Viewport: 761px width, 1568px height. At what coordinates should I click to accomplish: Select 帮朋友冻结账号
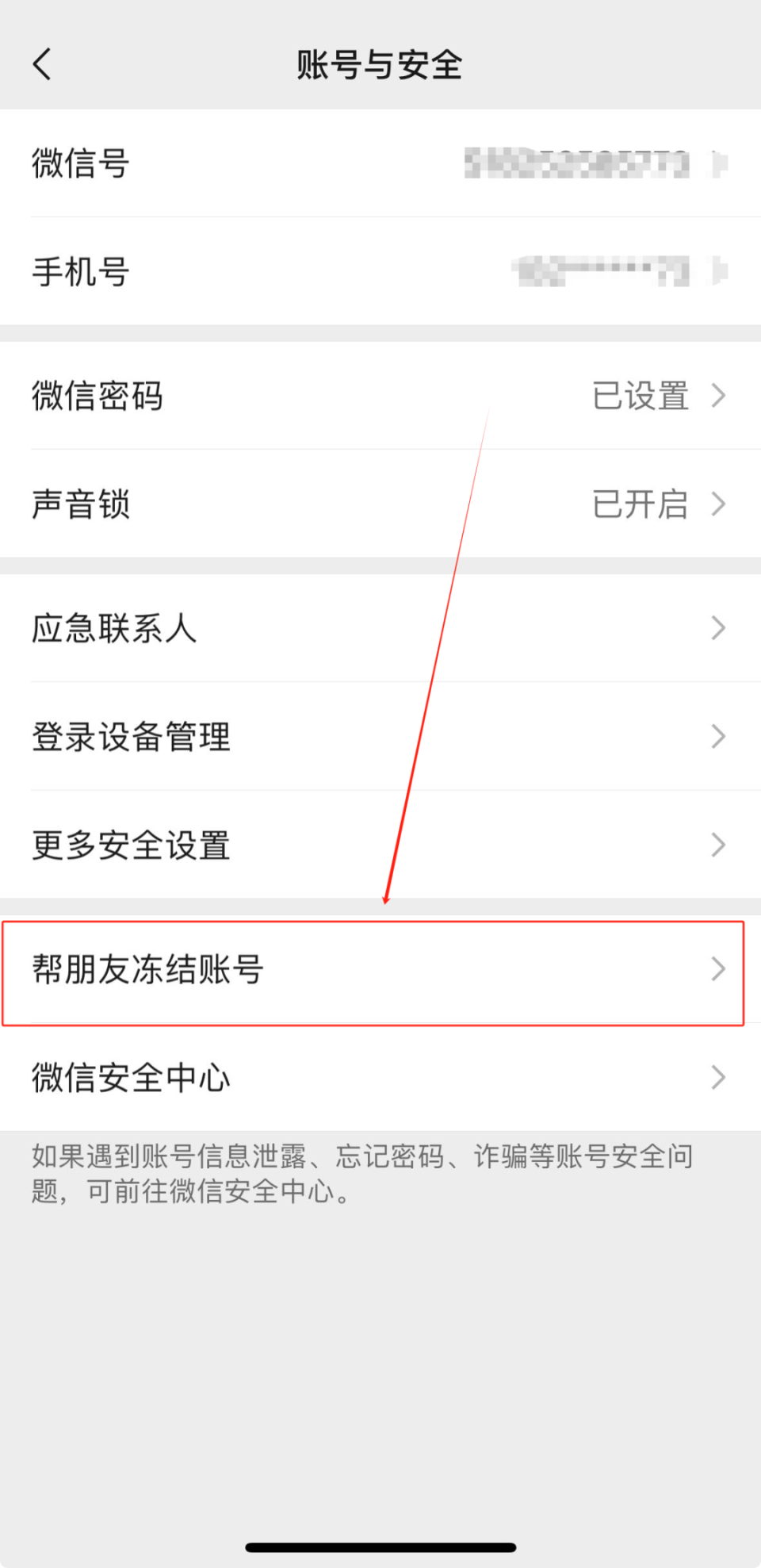[x=380, y=968]
